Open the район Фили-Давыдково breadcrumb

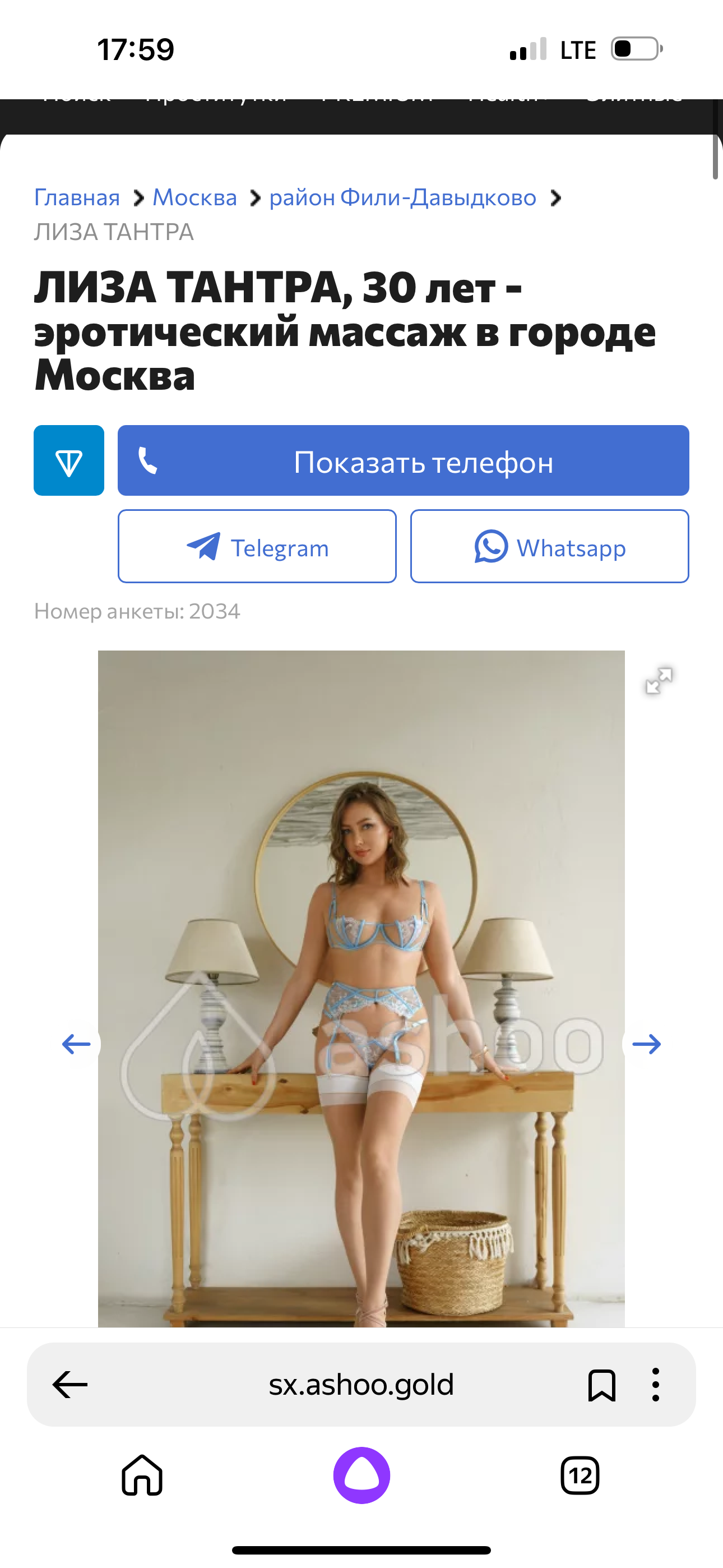pos(402,198)
